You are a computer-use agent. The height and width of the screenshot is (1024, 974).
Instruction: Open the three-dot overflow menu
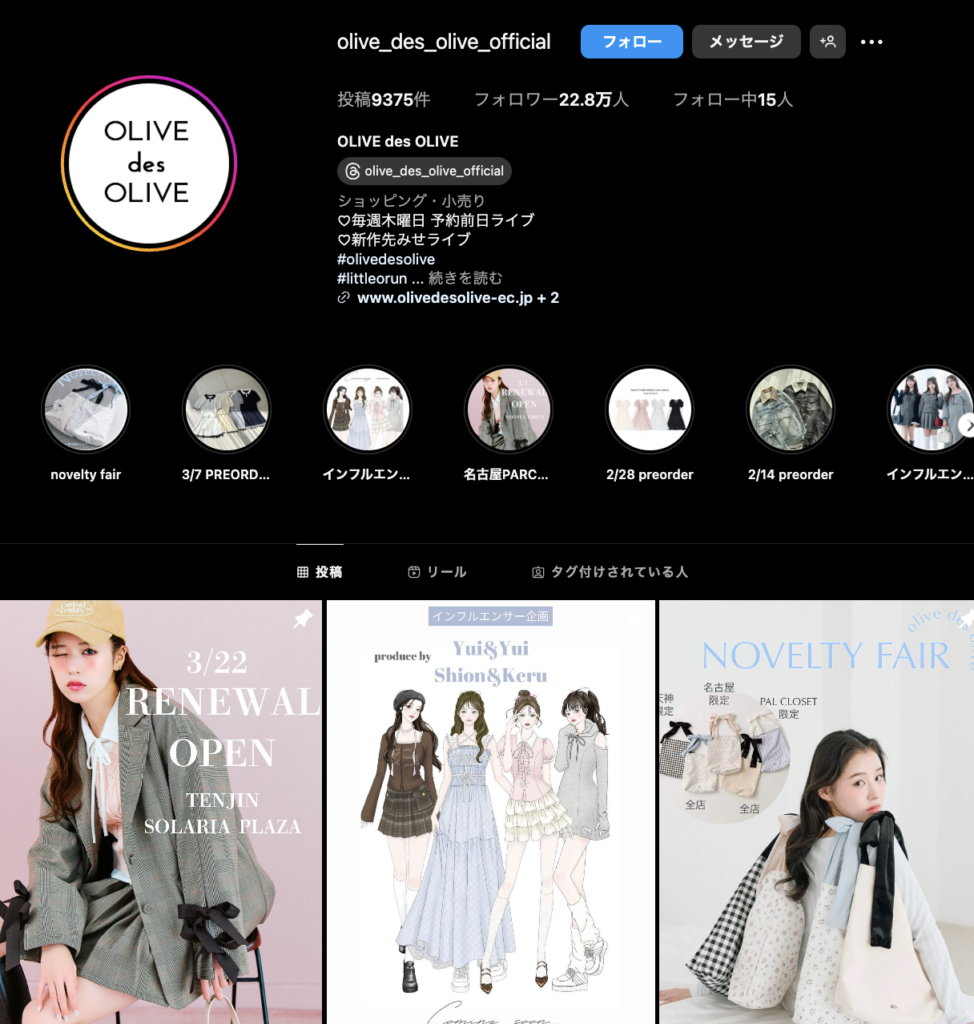(871, 42)
